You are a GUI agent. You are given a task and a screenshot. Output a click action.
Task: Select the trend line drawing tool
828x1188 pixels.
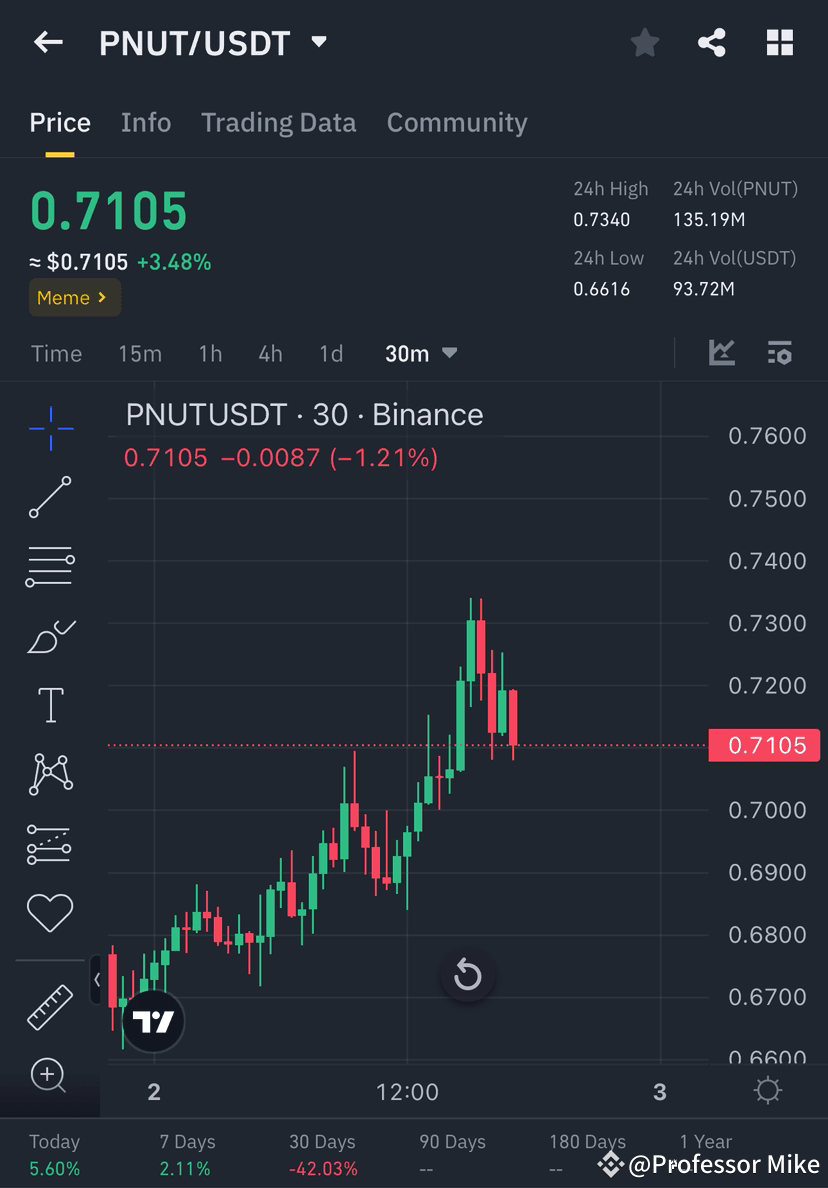pyautogui.click(x=50, y=497)
